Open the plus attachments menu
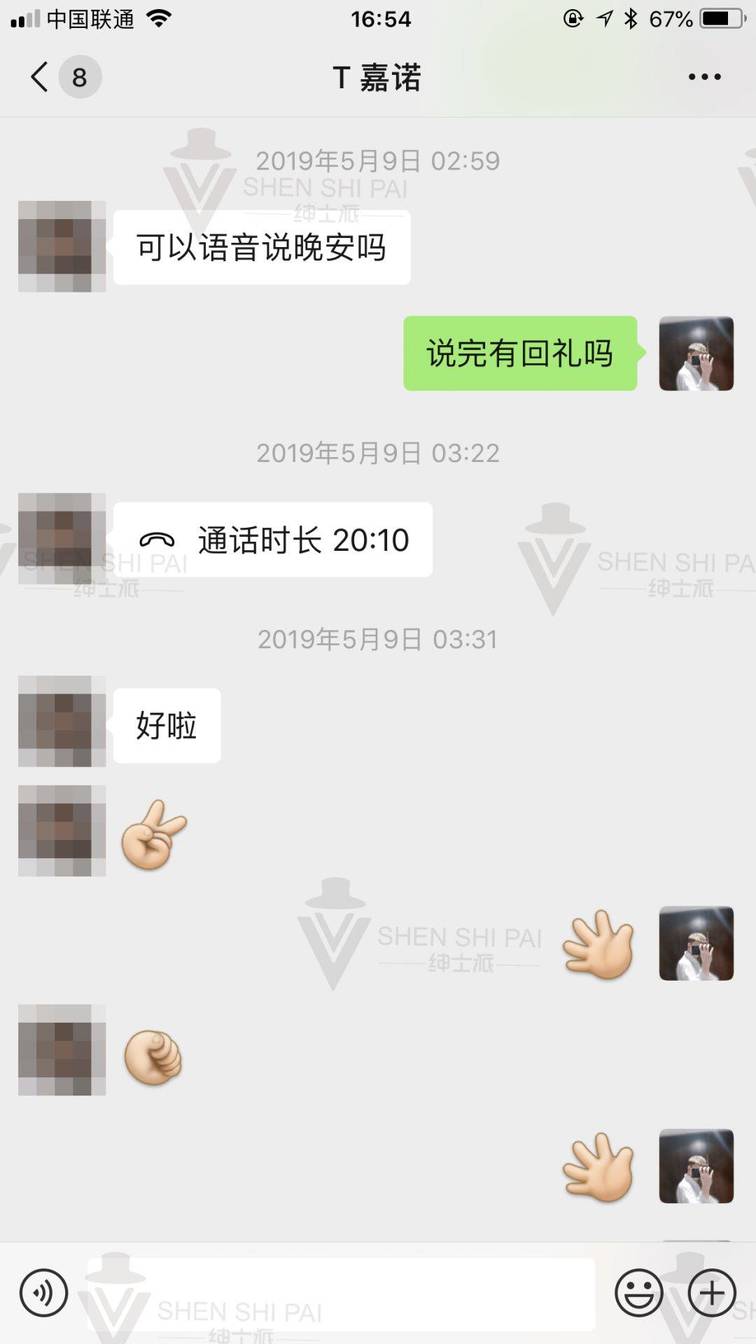The height and width of the screenshot is (1344, 756). coord(712,1293)
